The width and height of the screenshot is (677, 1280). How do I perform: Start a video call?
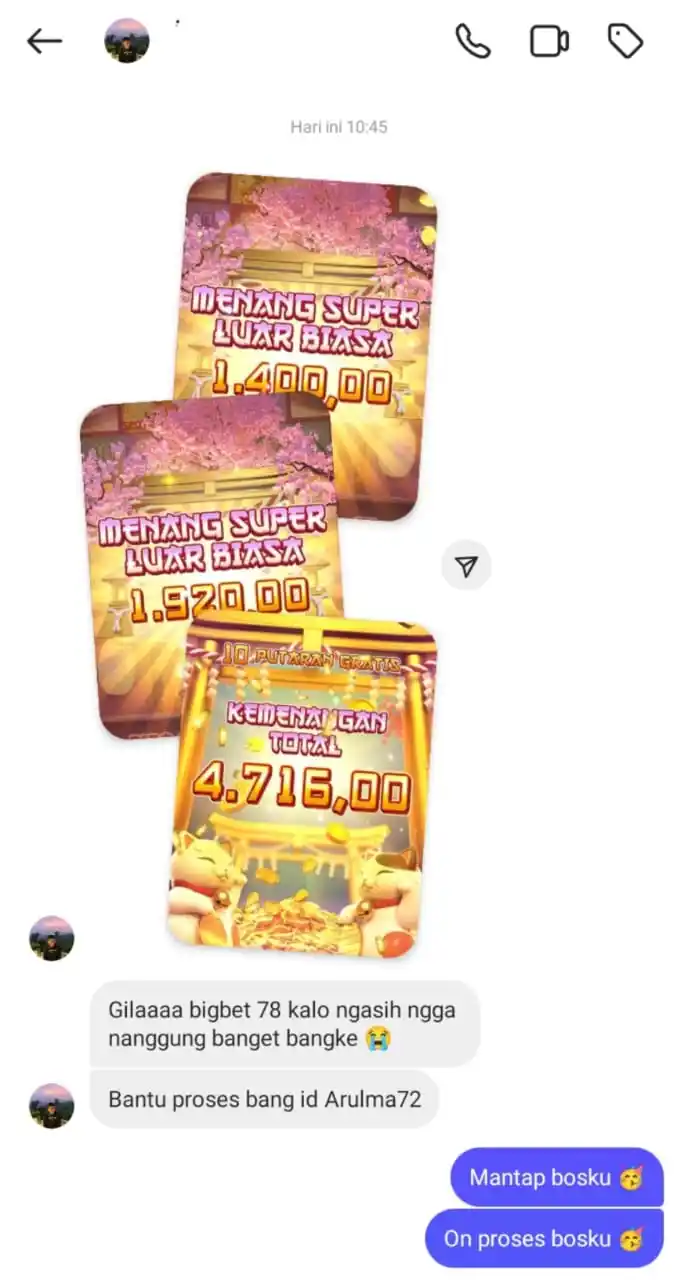click(x=549, y=42)
